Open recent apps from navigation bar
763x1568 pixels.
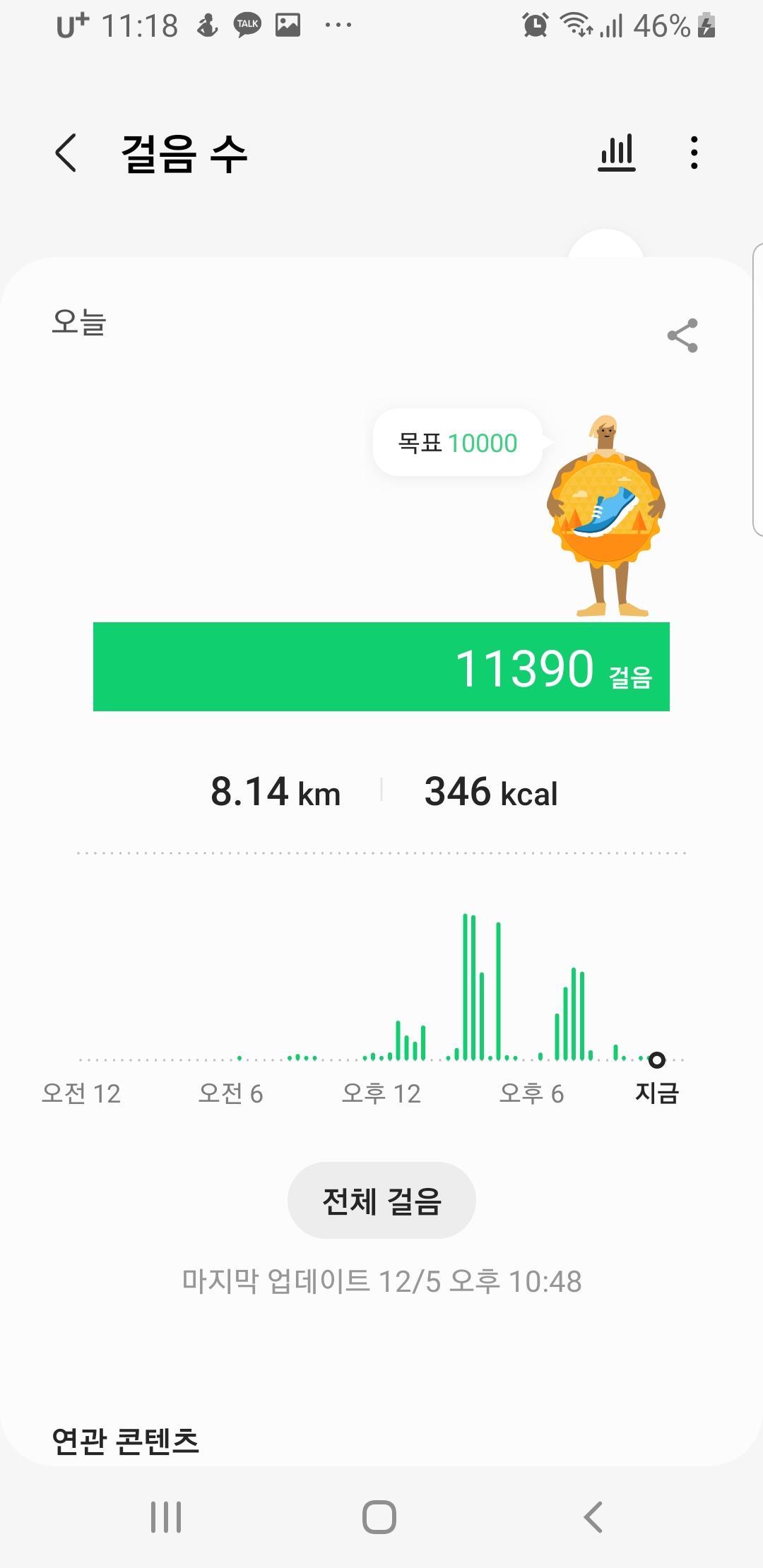tap(166, 1516)
